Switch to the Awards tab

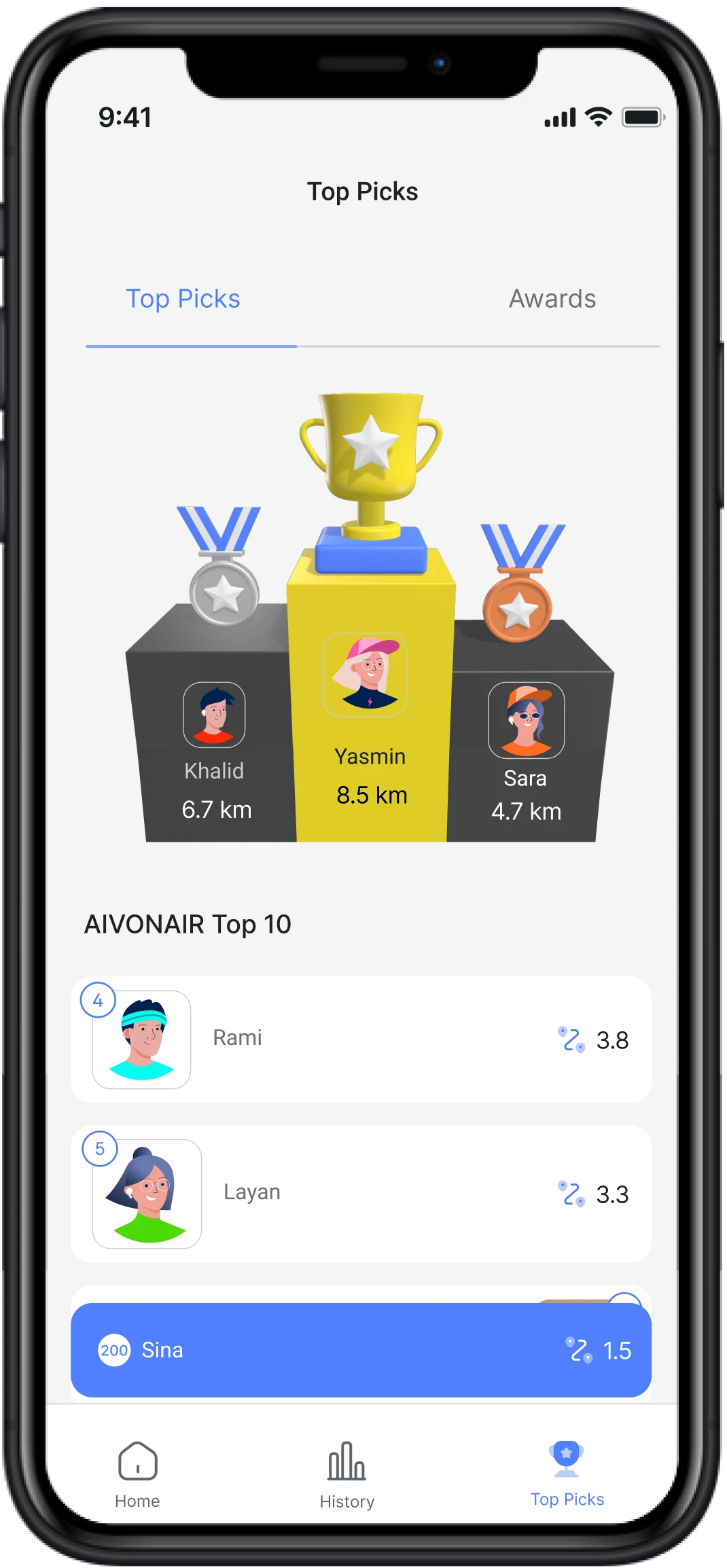click(552, 300)
